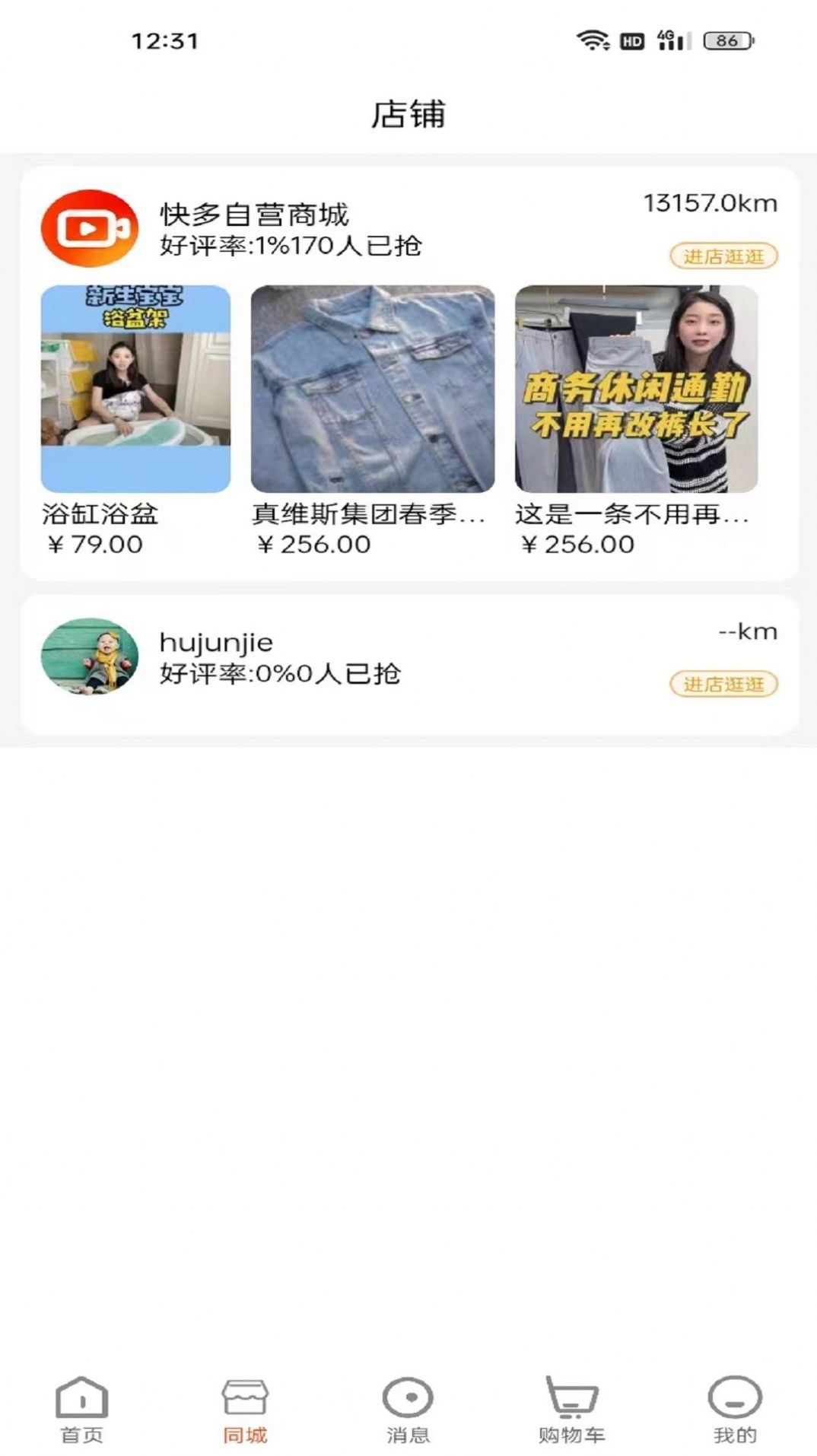Switch to the 我的 tab
This screenshot has height=1456, width=817.
coord(734,1409)
